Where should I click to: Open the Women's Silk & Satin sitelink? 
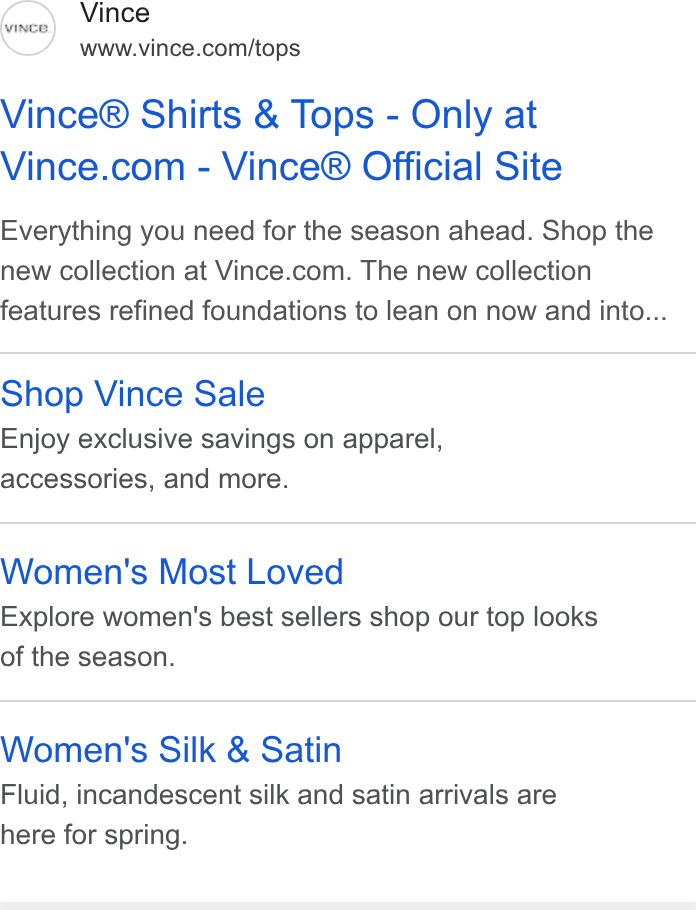(x=171, y=749)
